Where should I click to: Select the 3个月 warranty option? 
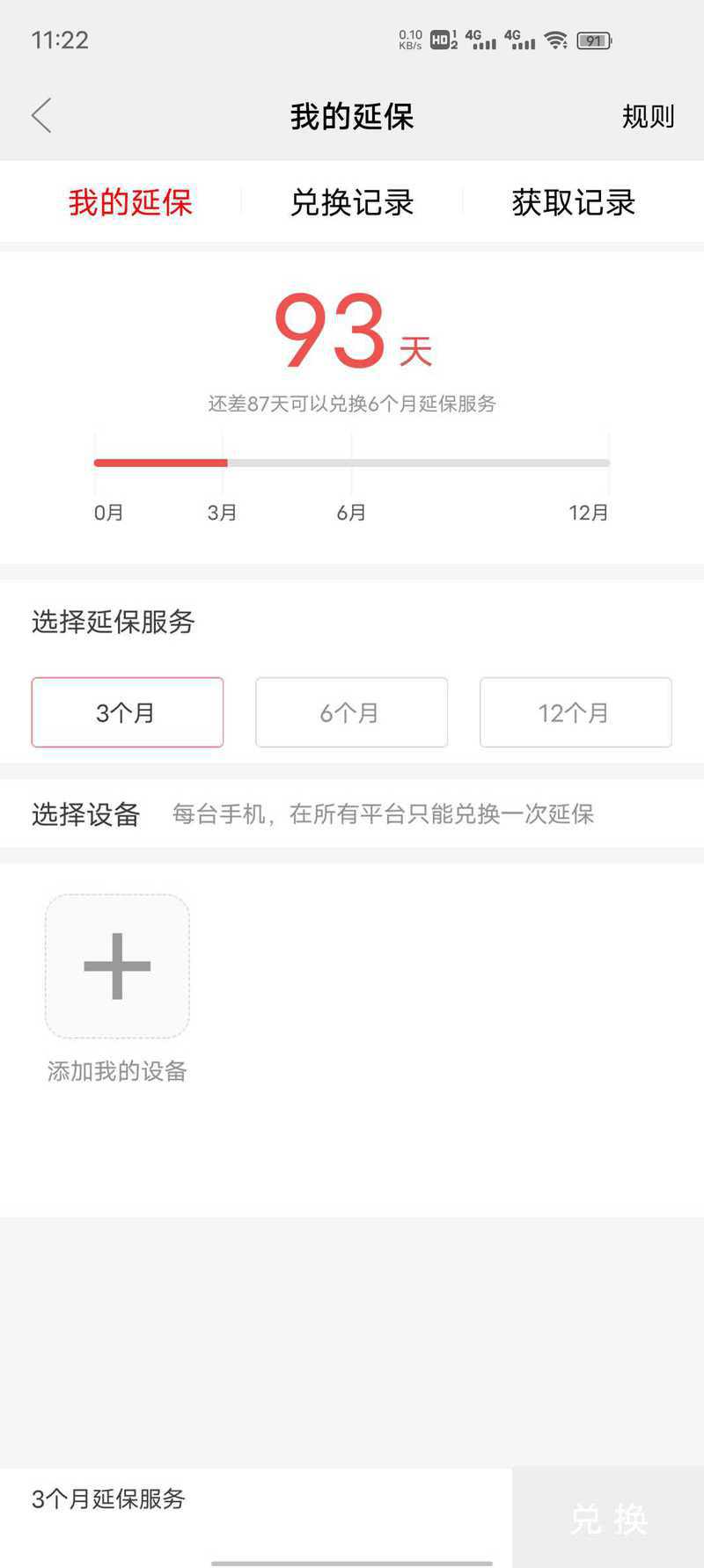point(128,712)
